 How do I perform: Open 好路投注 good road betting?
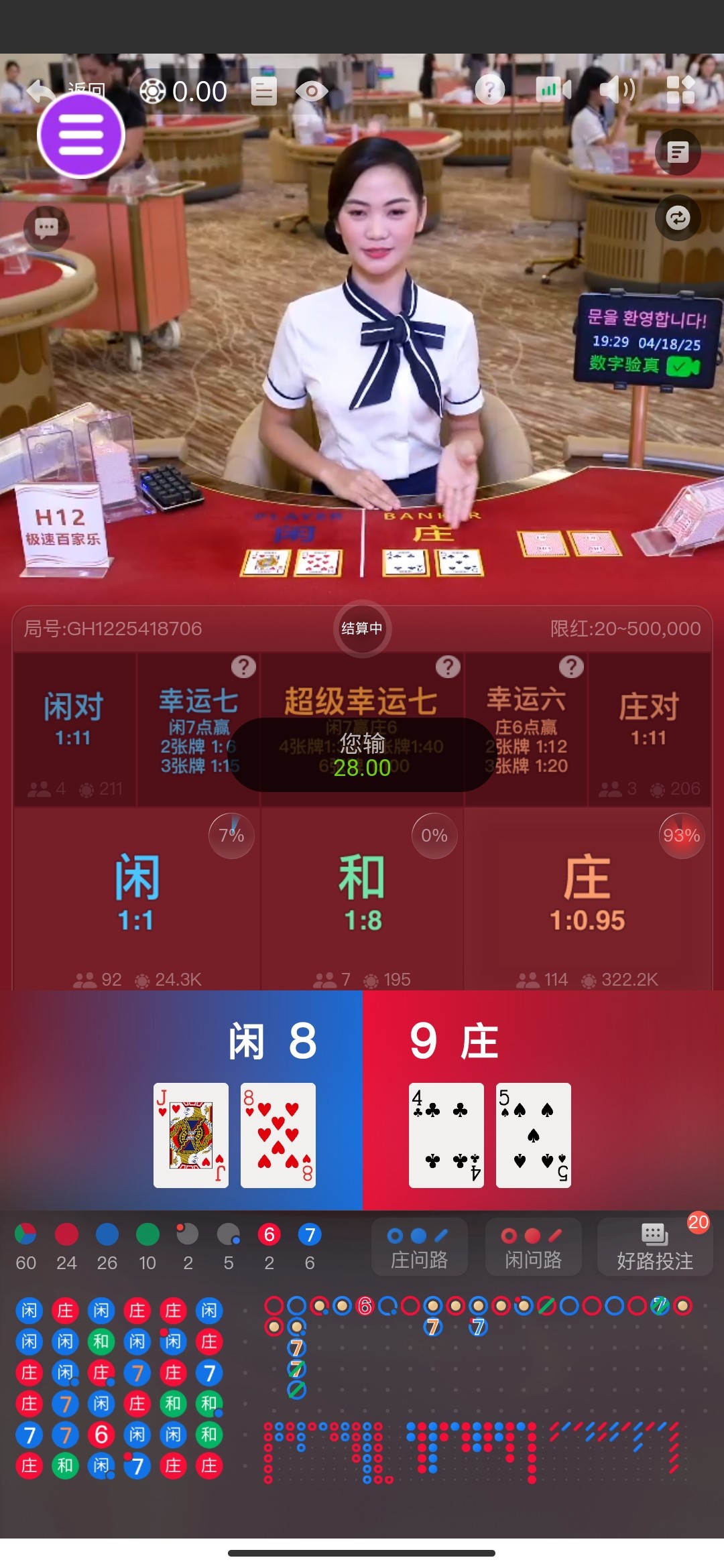[x=654, y=1248]
